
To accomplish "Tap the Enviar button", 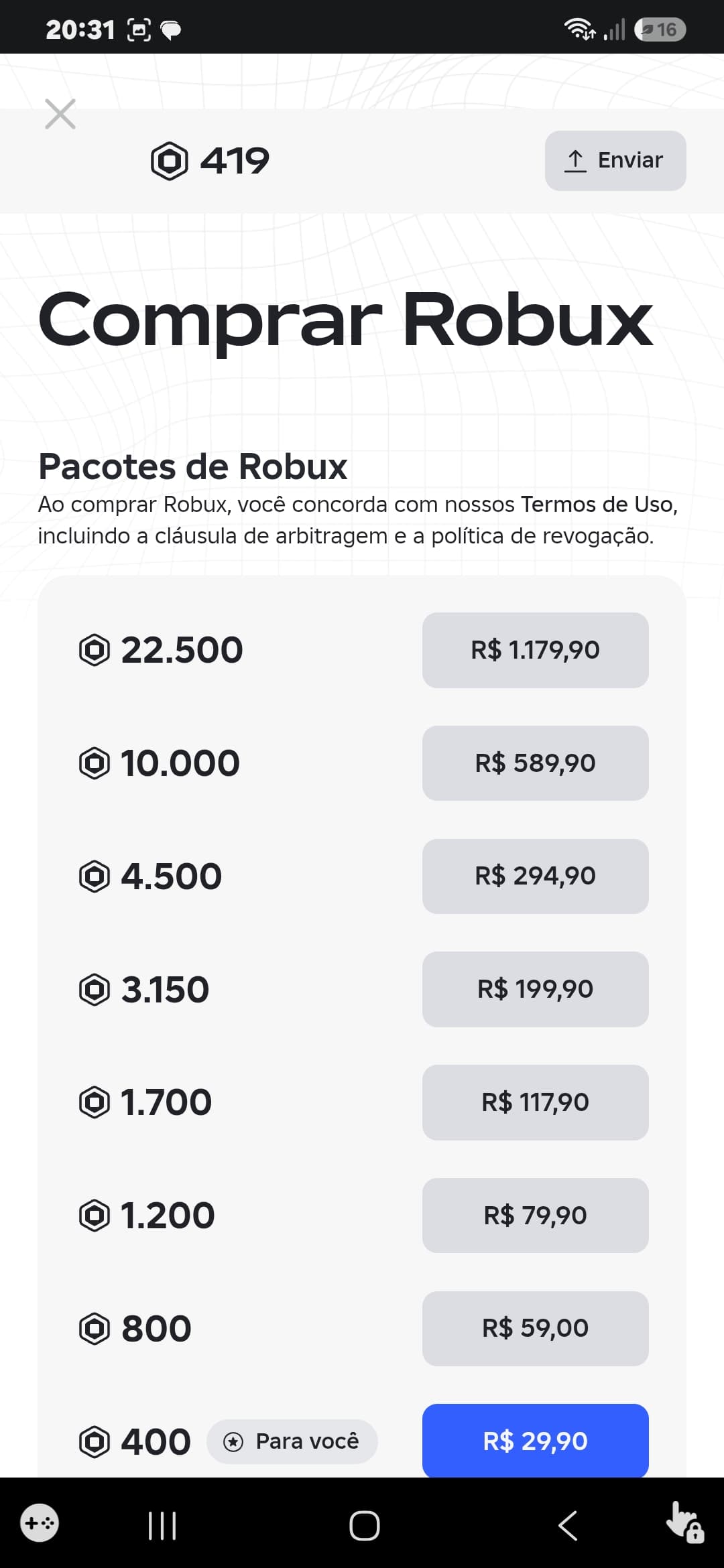I will click(x=615, y=160).
